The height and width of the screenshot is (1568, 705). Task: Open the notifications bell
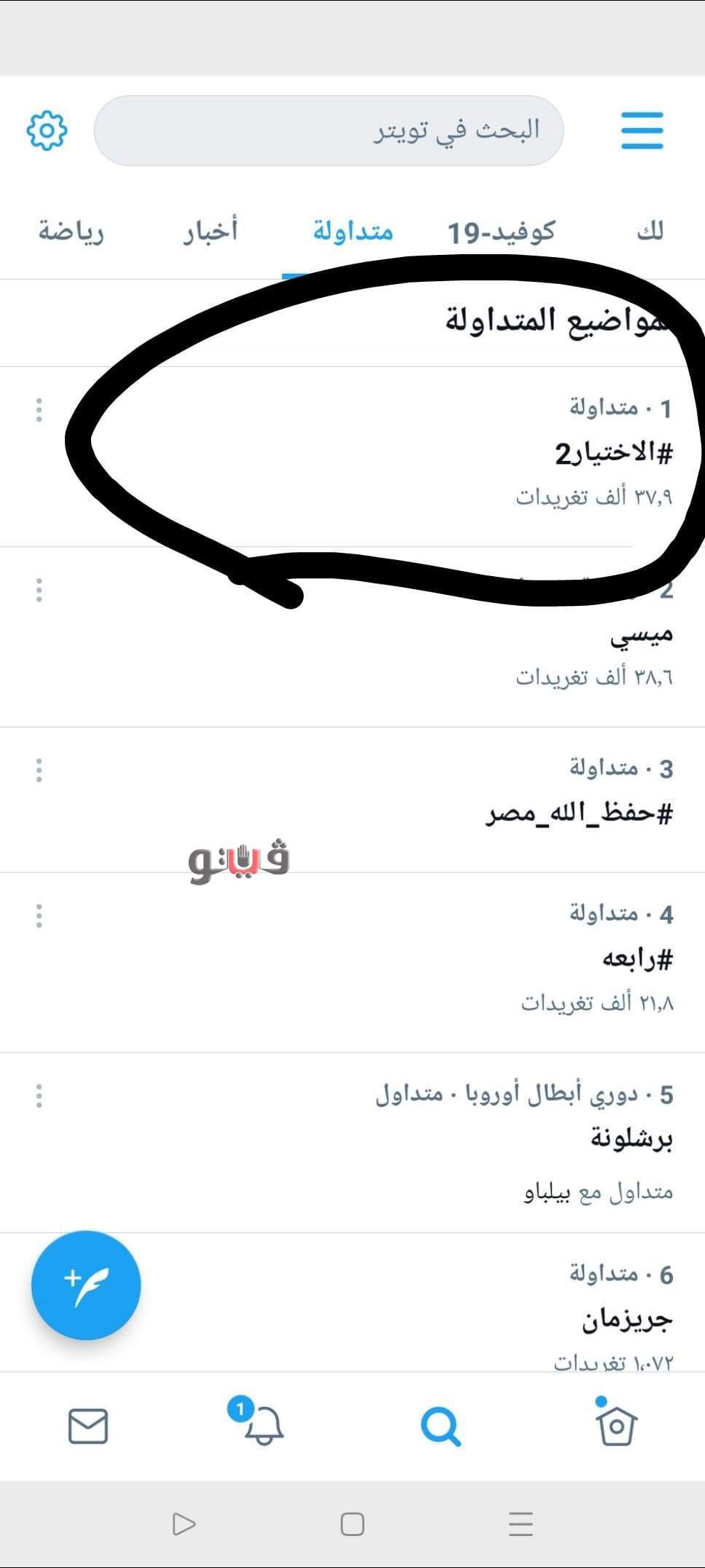click(x=264, y=1426)
